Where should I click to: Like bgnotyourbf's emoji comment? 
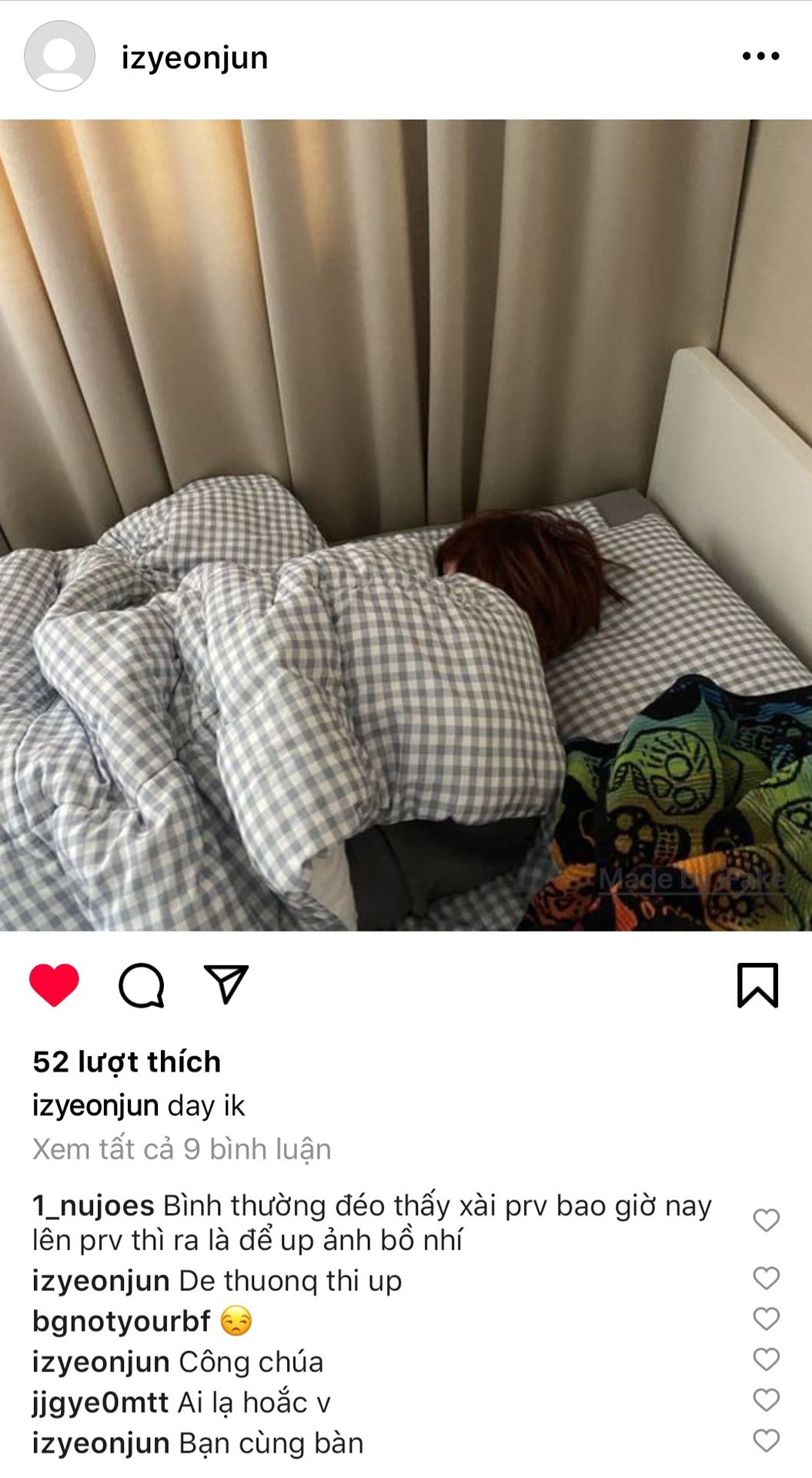(x=766, y=1319)
